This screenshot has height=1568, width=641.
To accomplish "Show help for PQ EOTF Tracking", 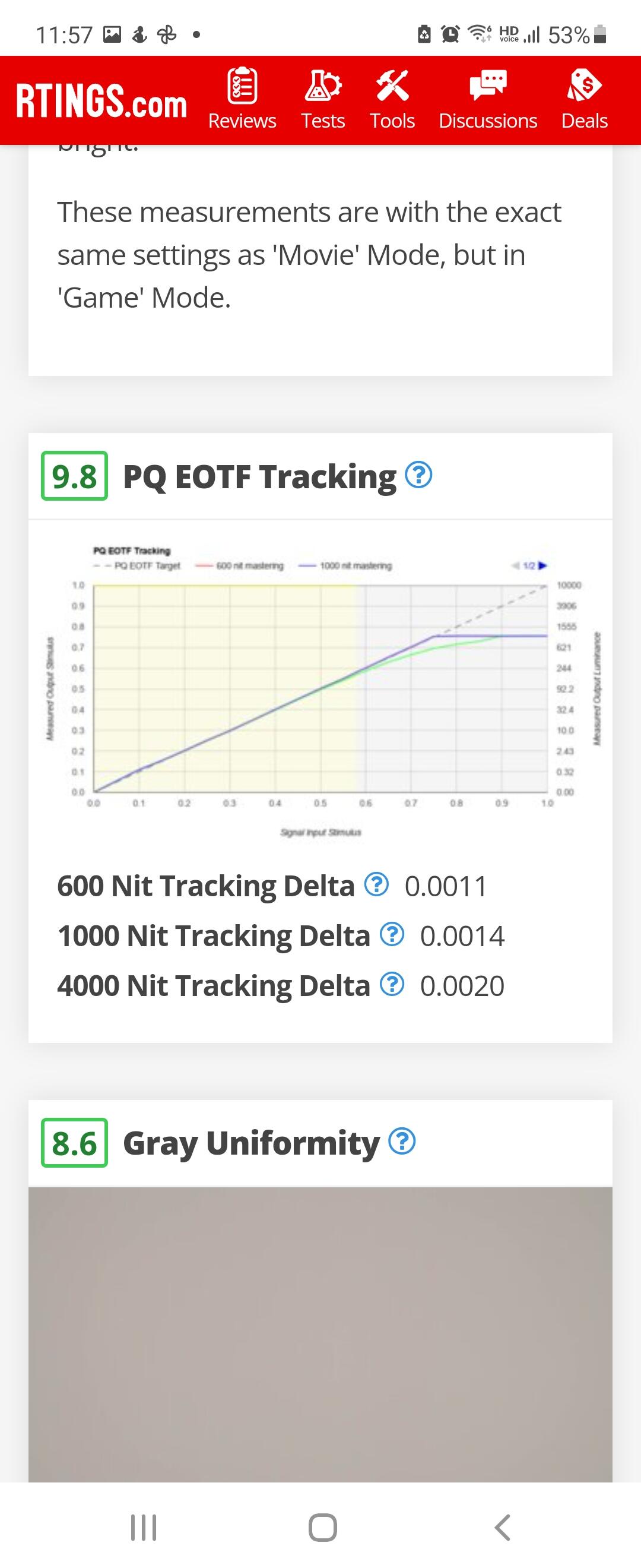I will point(418,475).
